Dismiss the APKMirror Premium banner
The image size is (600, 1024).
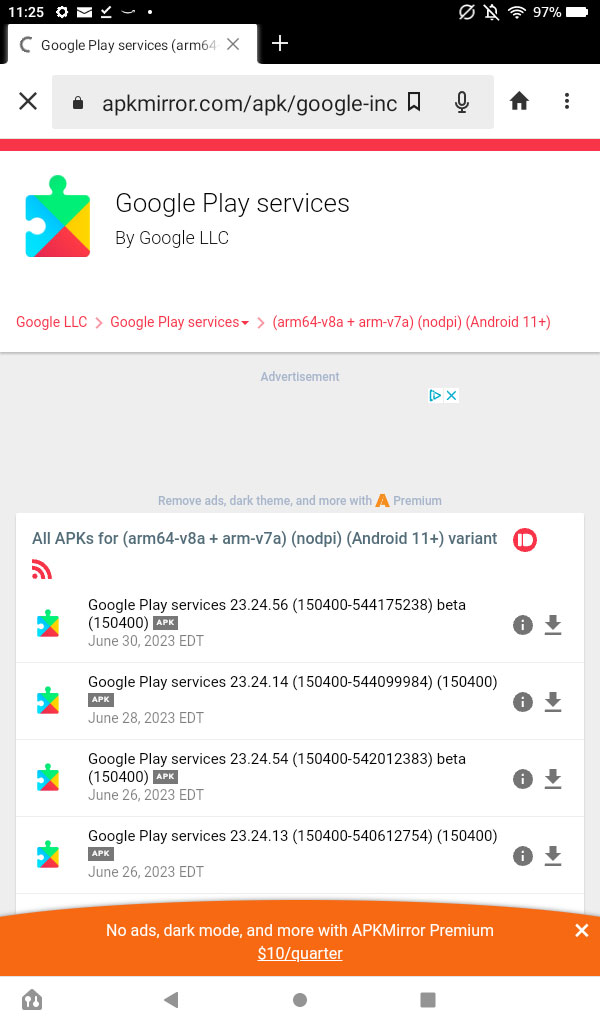(x=582, y=931)
